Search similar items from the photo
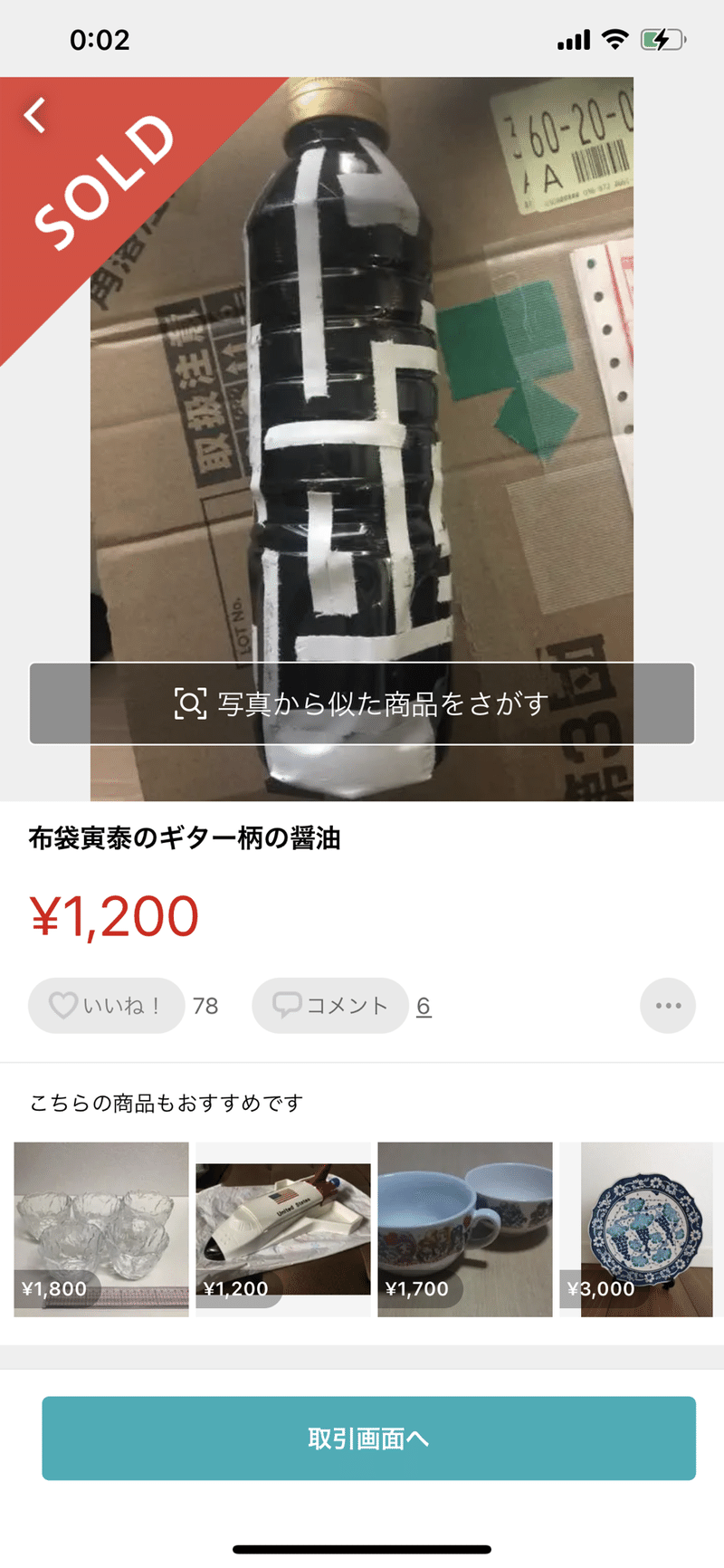Viewport: 724px width, 1568px height. (x=362, y=703)
